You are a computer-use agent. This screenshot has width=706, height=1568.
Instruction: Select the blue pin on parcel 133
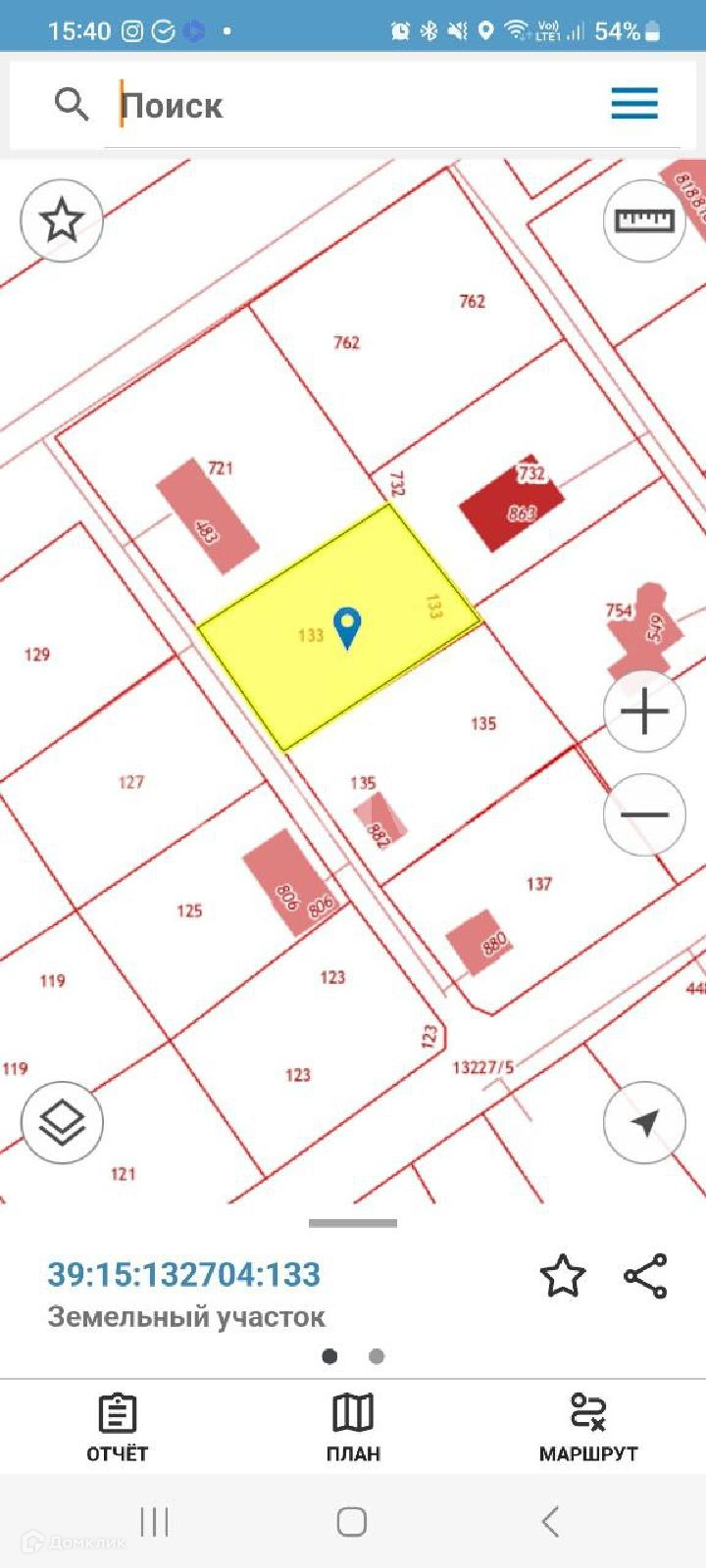(347, 627)
